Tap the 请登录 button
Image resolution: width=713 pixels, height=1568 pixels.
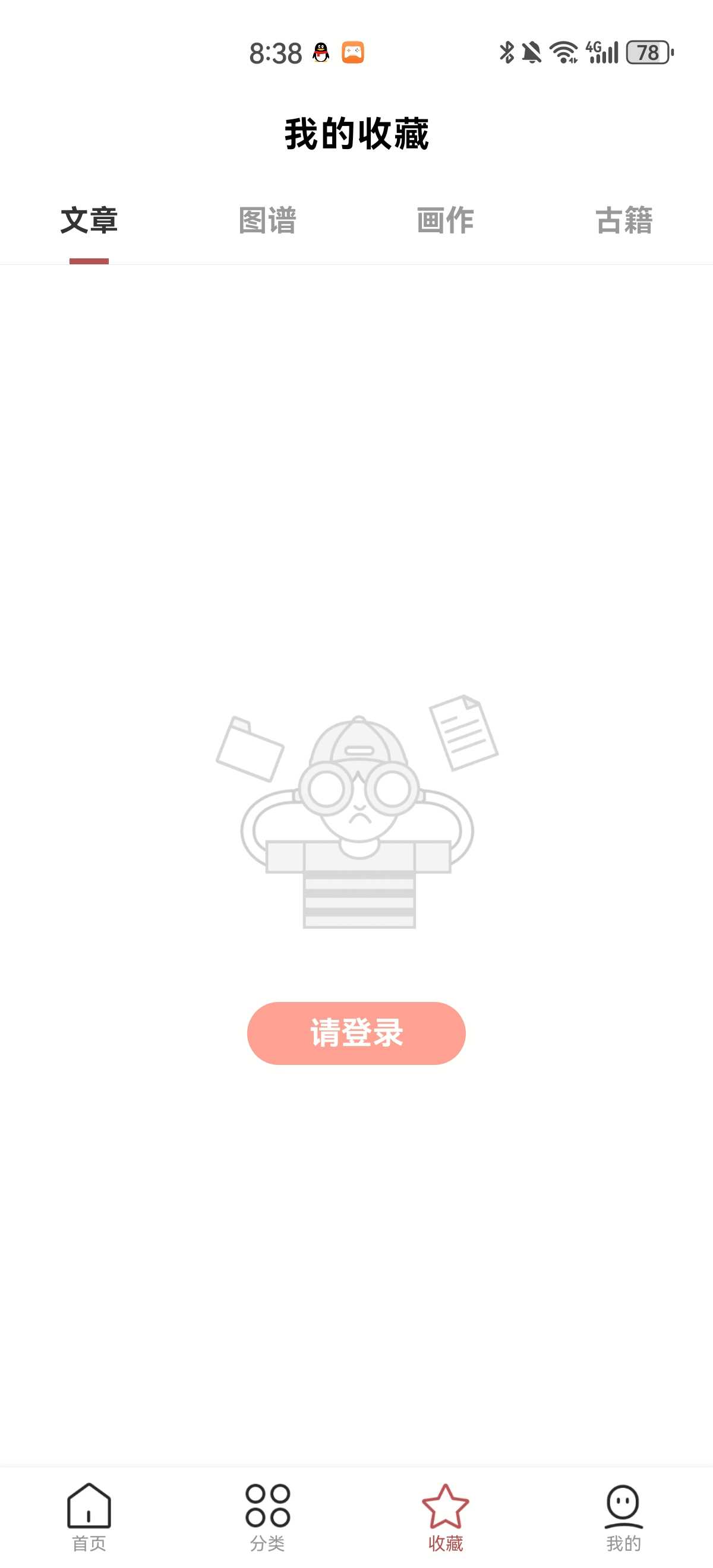tap(356, 1033)
